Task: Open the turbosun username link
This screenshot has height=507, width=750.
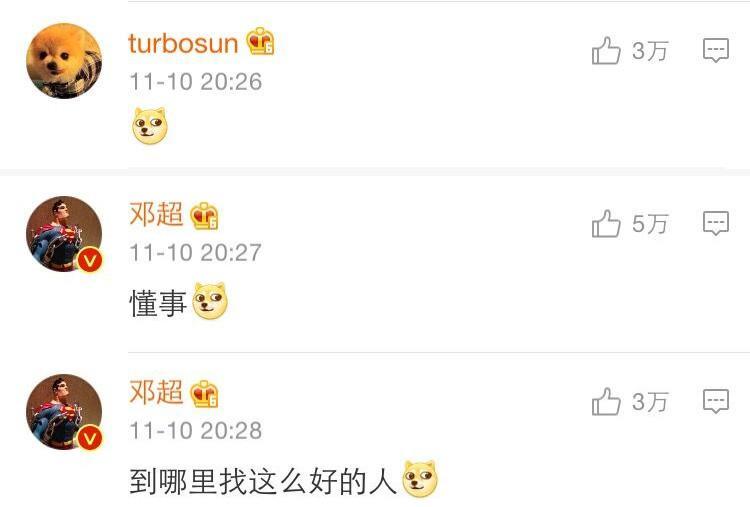Action: [x=183, y=43]
